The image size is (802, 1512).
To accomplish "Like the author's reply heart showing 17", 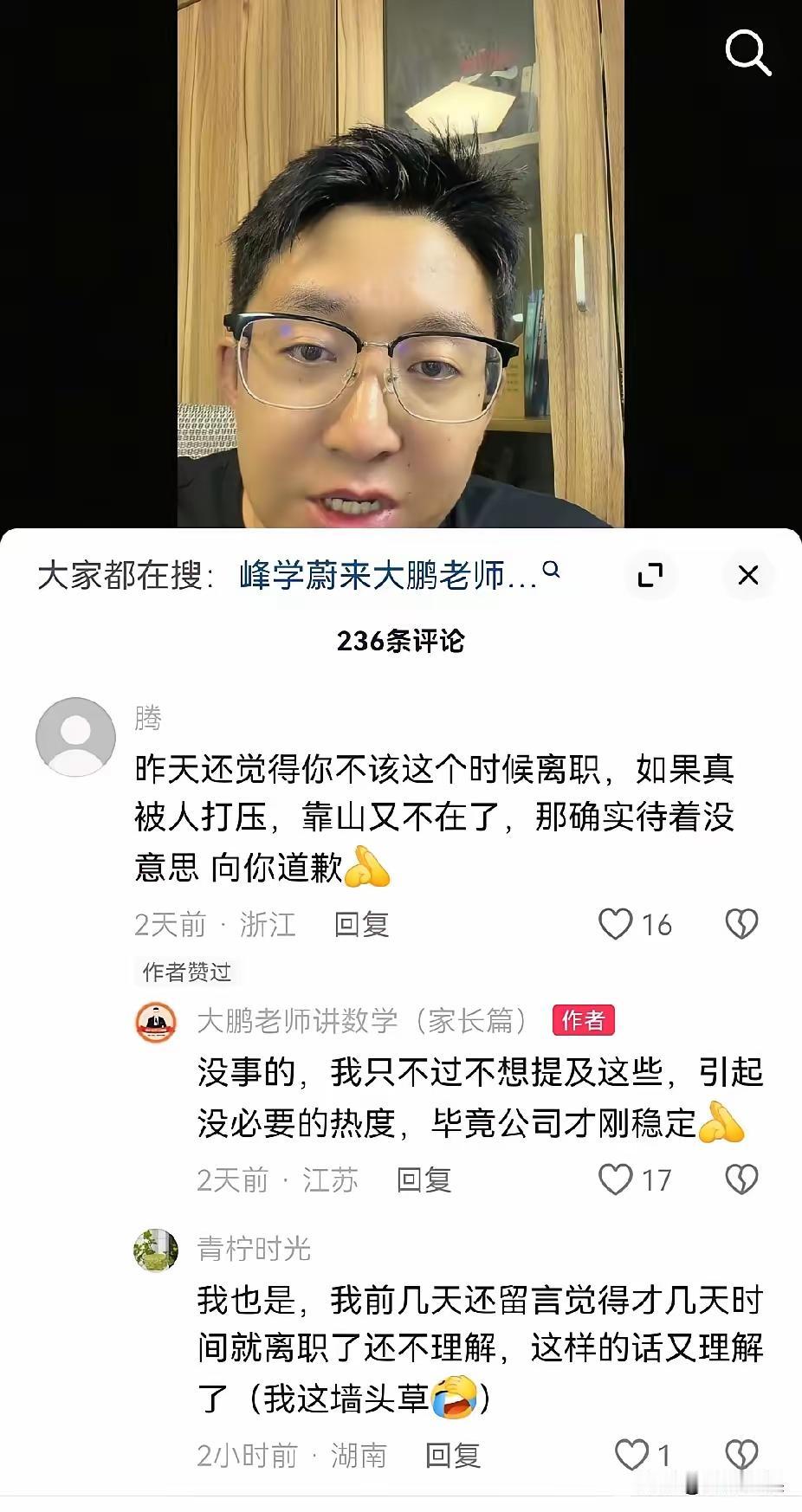I will (618, 1179).
